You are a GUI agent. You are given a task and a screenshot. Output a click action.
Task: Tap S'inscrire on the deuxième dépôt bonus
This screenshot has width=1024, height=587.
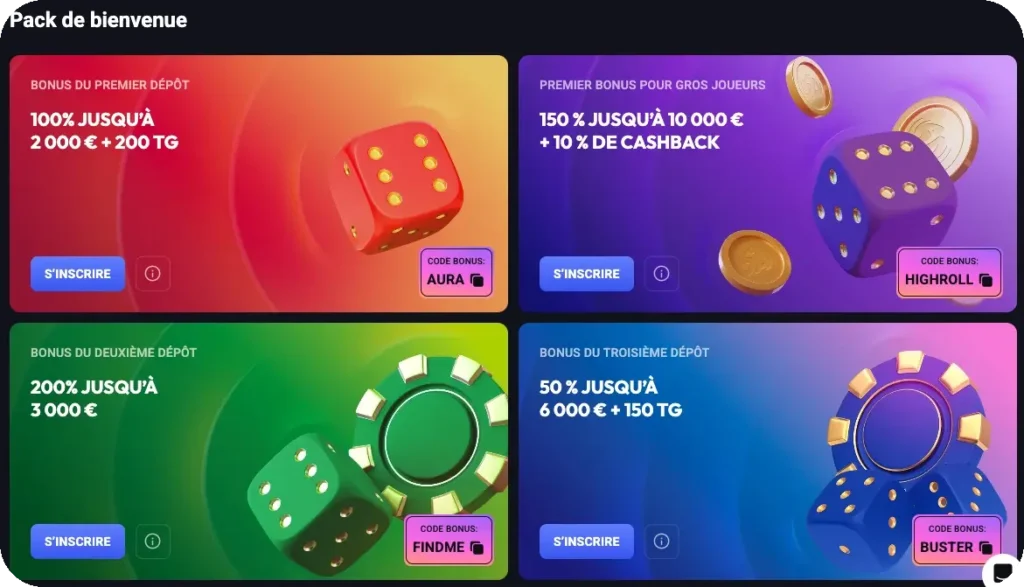[x=78, y=541]
